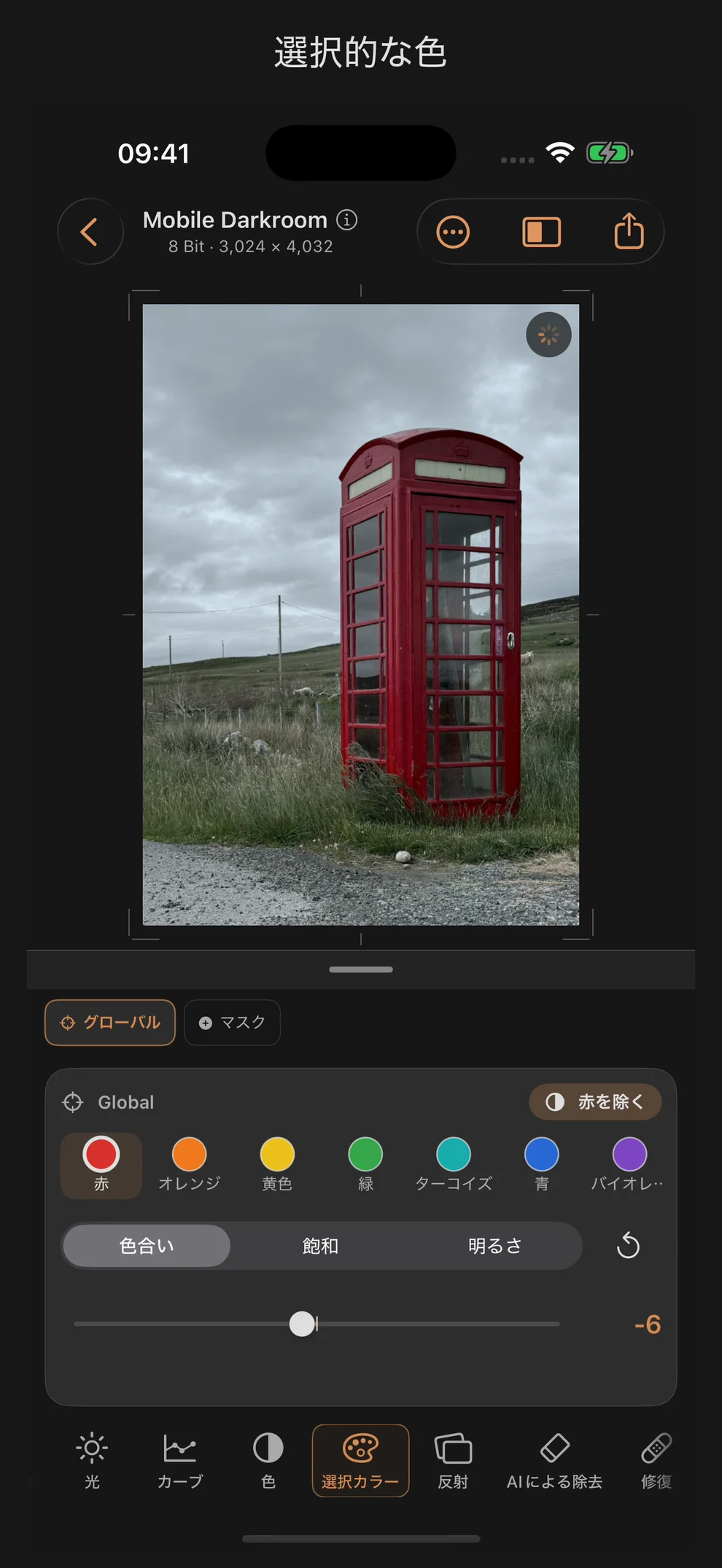Share or export the photo
Screen dimensions: 722x1568
[629, 231]
